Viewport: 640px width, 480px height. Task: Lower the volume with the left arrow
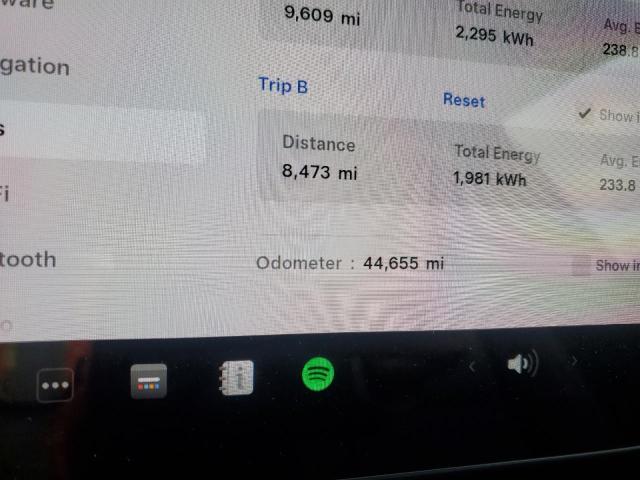click(473, 367)
